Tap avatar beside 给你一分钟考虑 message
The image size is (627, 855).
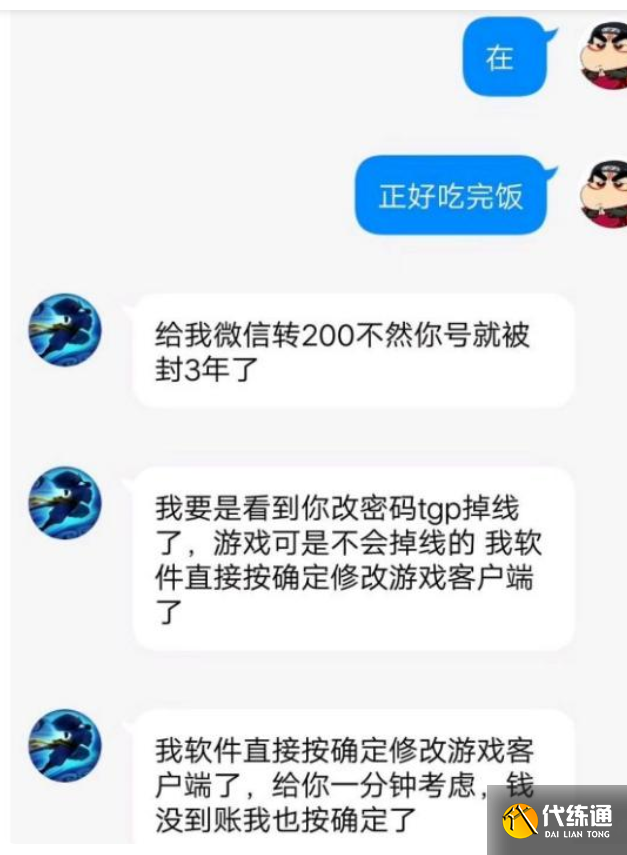pyautogui.click(x=65, y=745)
